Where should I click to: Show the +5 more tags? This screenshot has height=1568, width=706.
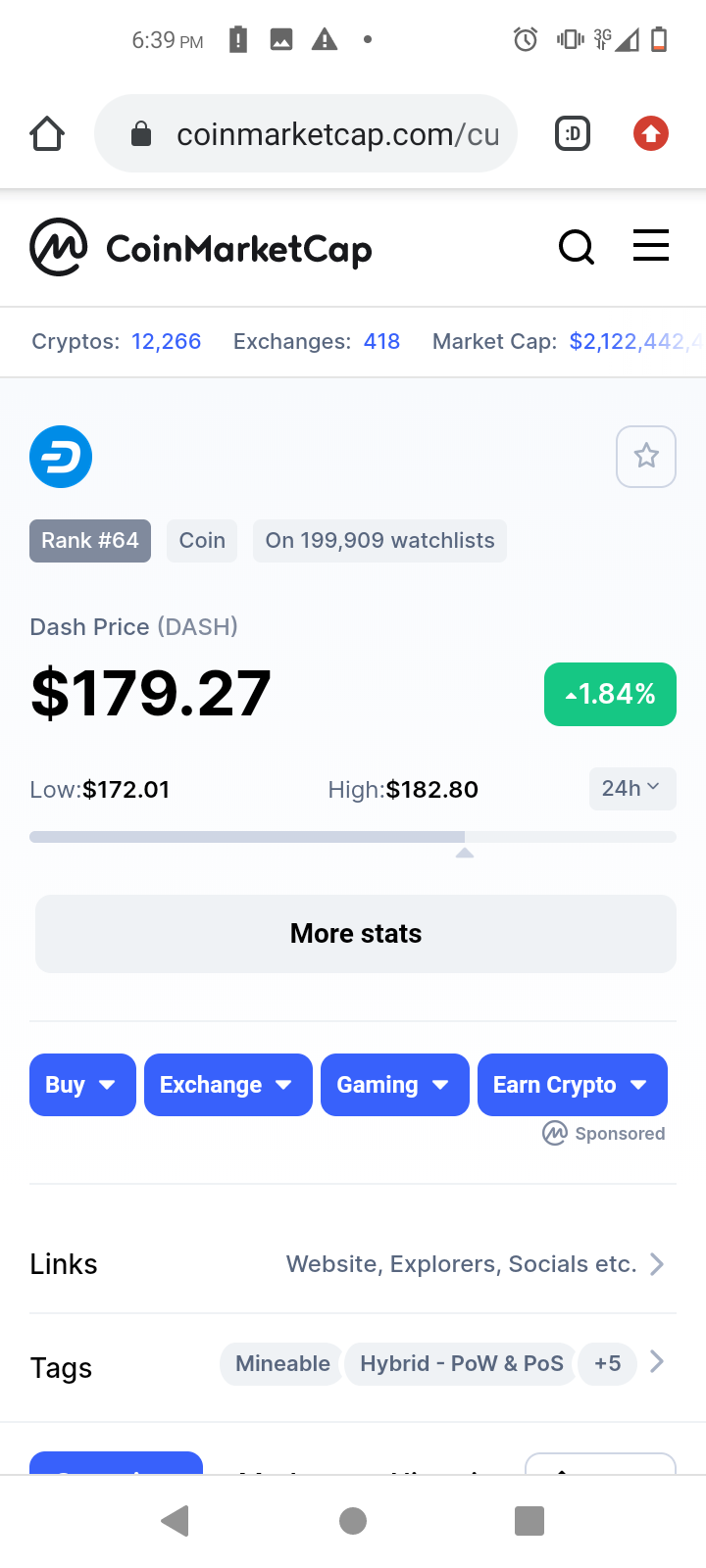tap(607, 1364)
